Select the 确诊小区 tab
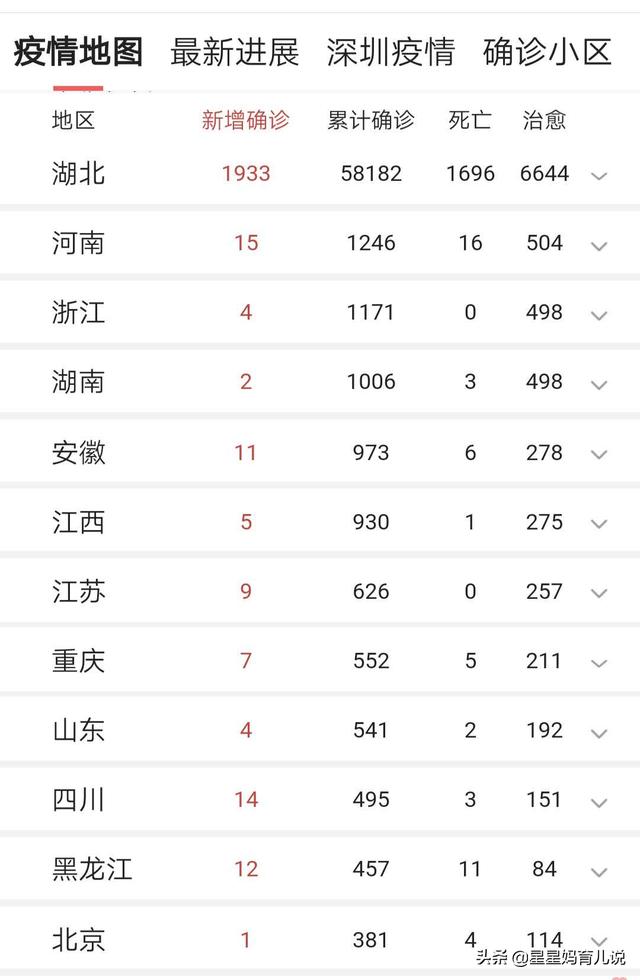Viewport: 640px width, 980px height. pos(547,51)
